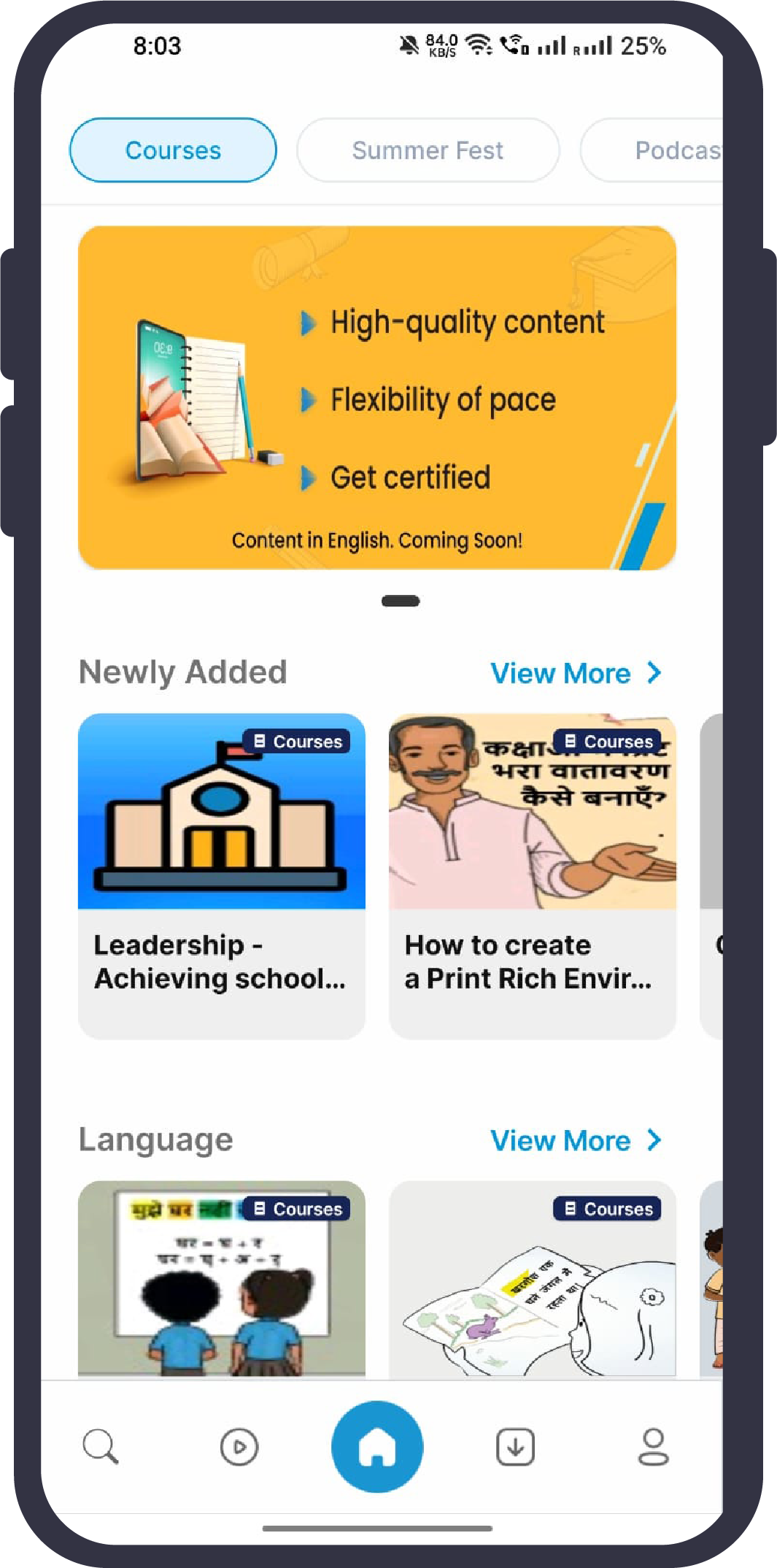777x1568 pixels.
Task: View more Language courses
Action: click(576, 1140)
